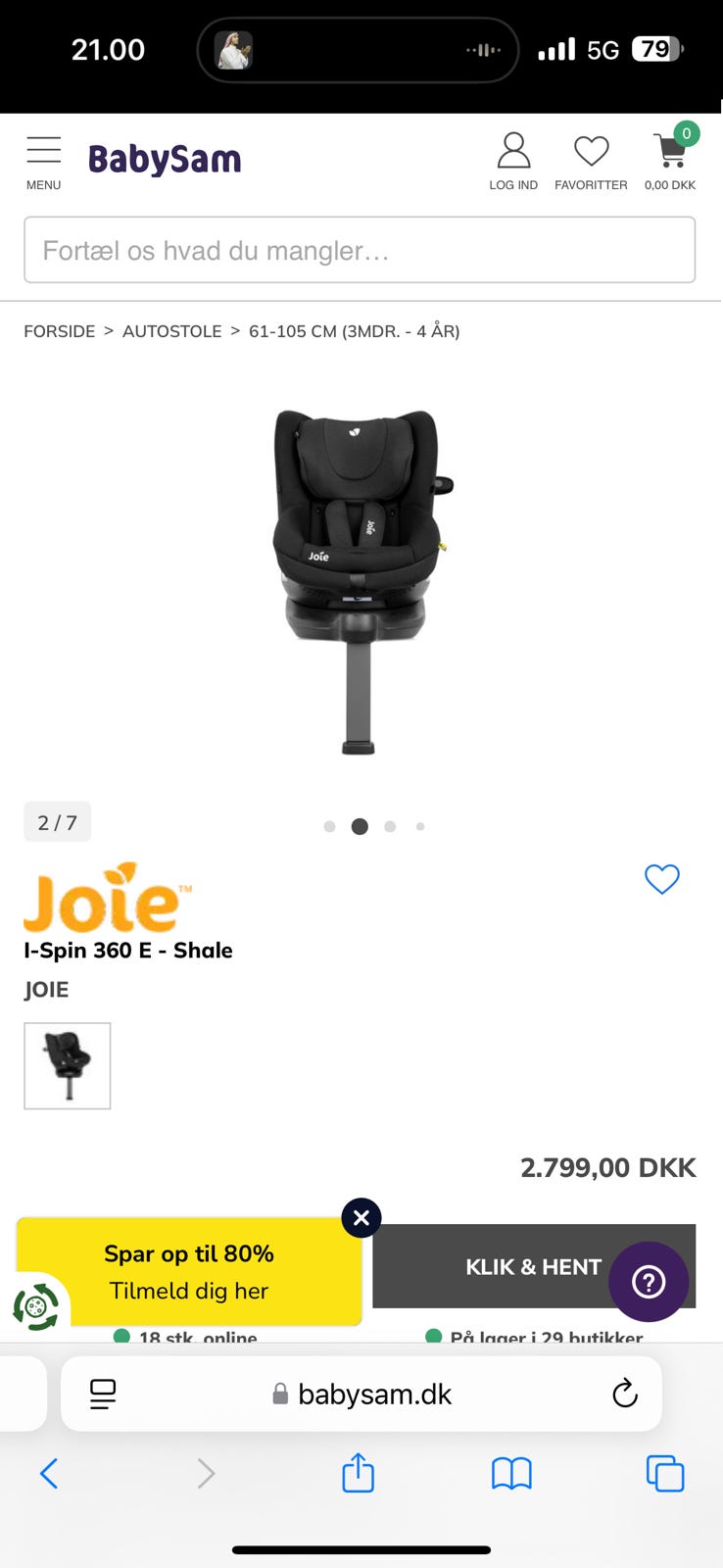Select the Shale color thumbnail
Image resolution: width=723 pixels, height=1568 pixels.
[x=68, y=1065]
